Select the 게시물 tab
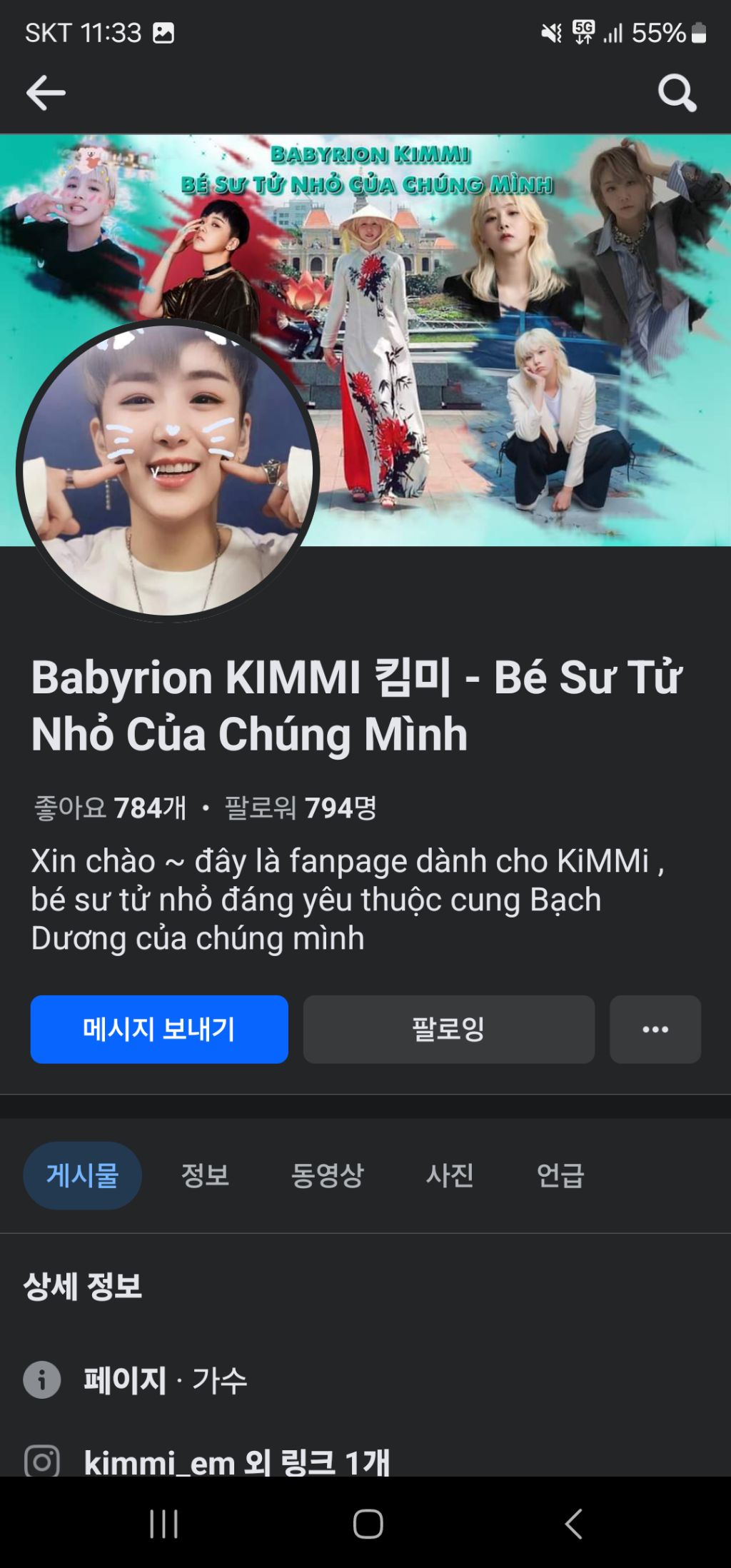Image resolution: width=731 pixels, height=1568 pixels. pyautogui.click(x=83, y=1175)
